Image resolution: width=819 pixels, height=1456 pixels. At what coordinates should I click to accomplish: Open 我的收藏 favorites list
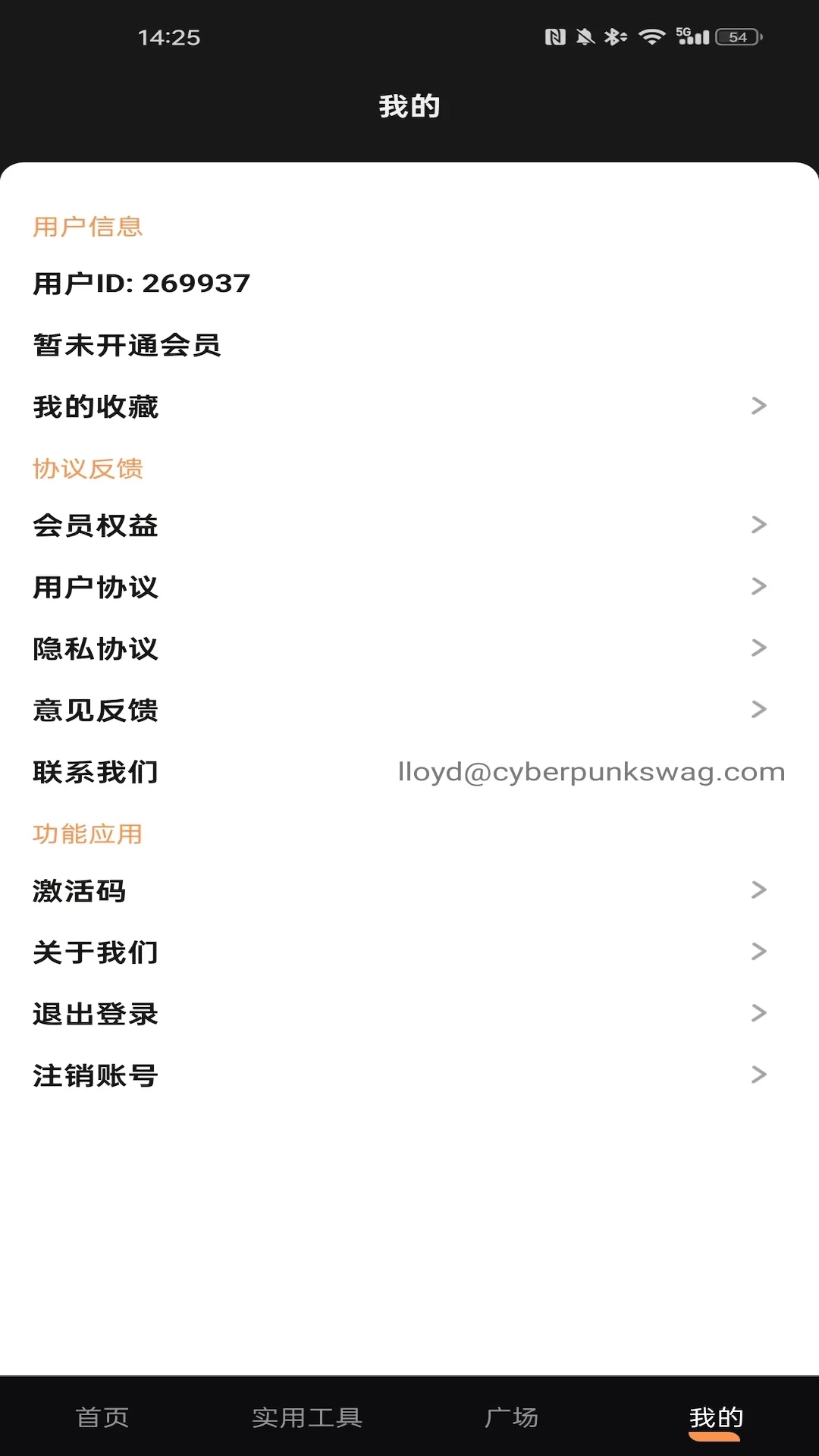pyautogui.click(x=96, y=407)
